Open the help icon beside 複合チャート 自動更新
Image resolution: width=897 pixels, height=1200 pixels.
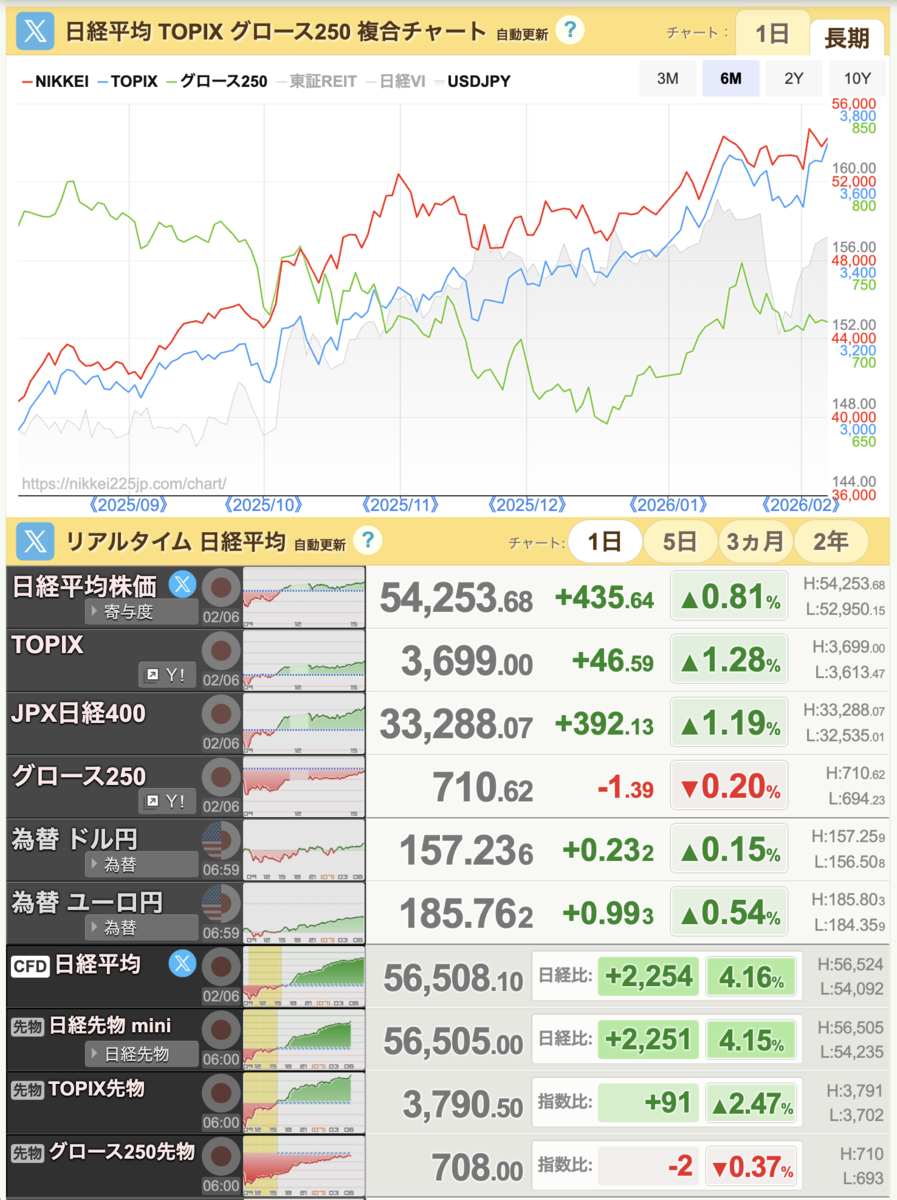tap(570, 30)
